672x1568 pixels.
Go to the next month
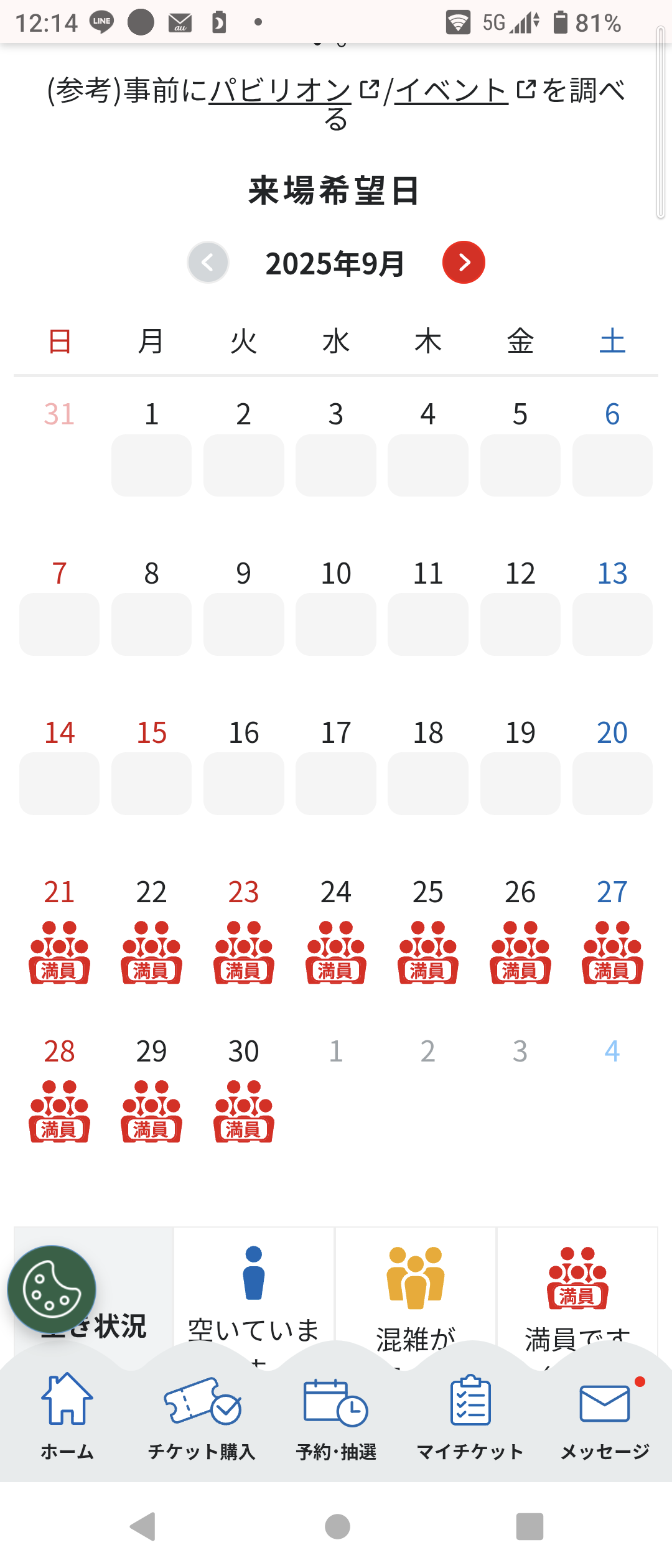coord(464,263)
